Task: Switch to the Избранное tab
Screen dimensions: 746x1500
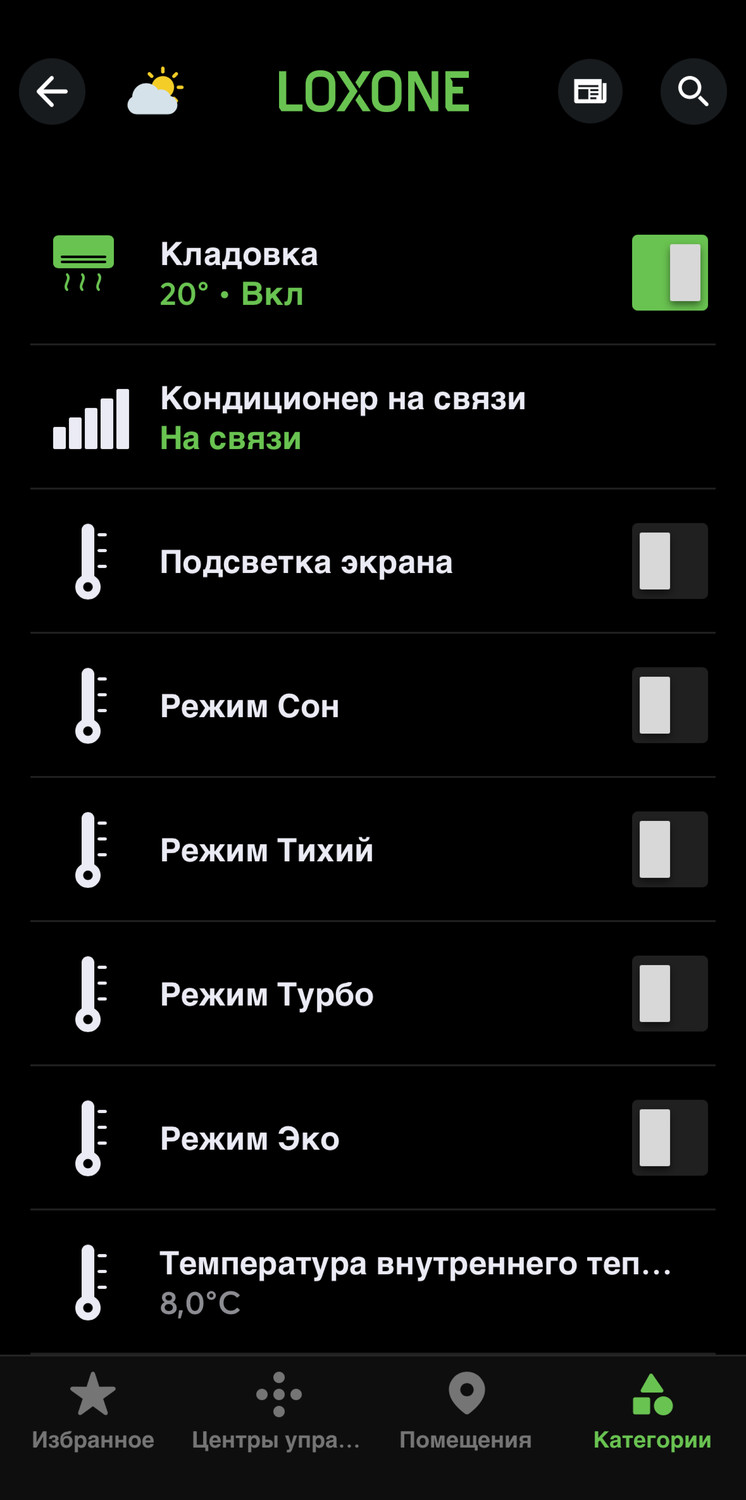Action: pos(93,1412)
